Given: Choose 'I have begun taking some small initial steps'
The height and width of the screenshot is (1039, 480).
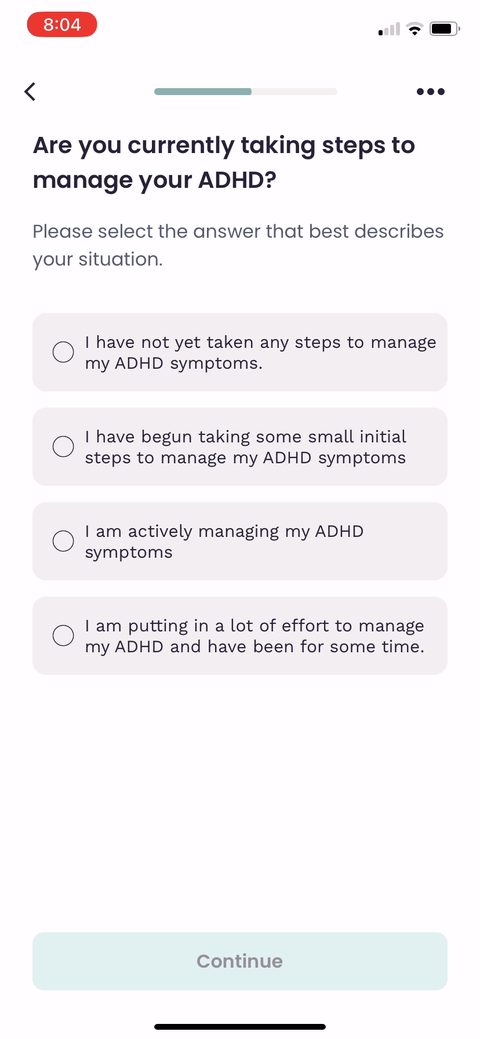Looking at the screenshot, I should (240, 447).
